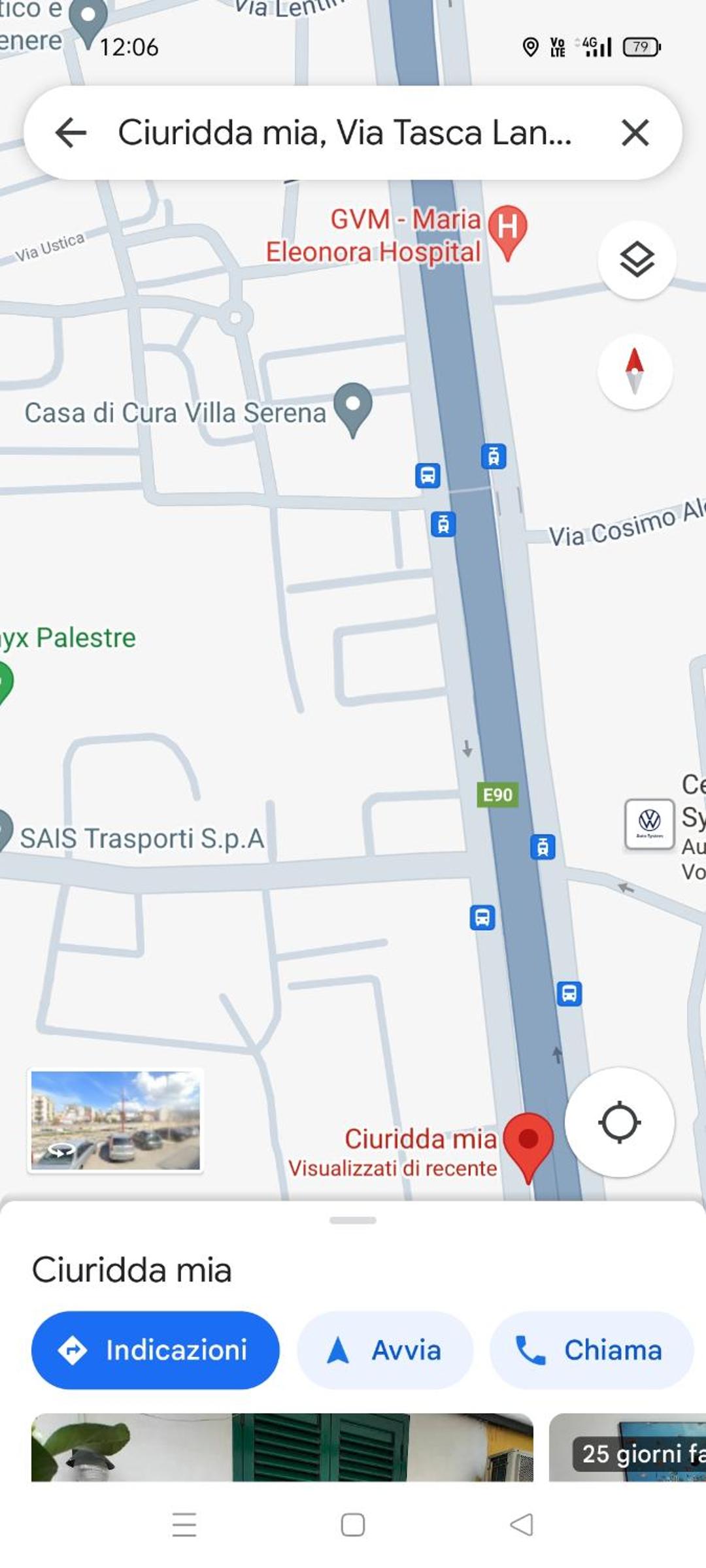
Task: Reset map orientation with the compass
Action: [x=635, y=371]
